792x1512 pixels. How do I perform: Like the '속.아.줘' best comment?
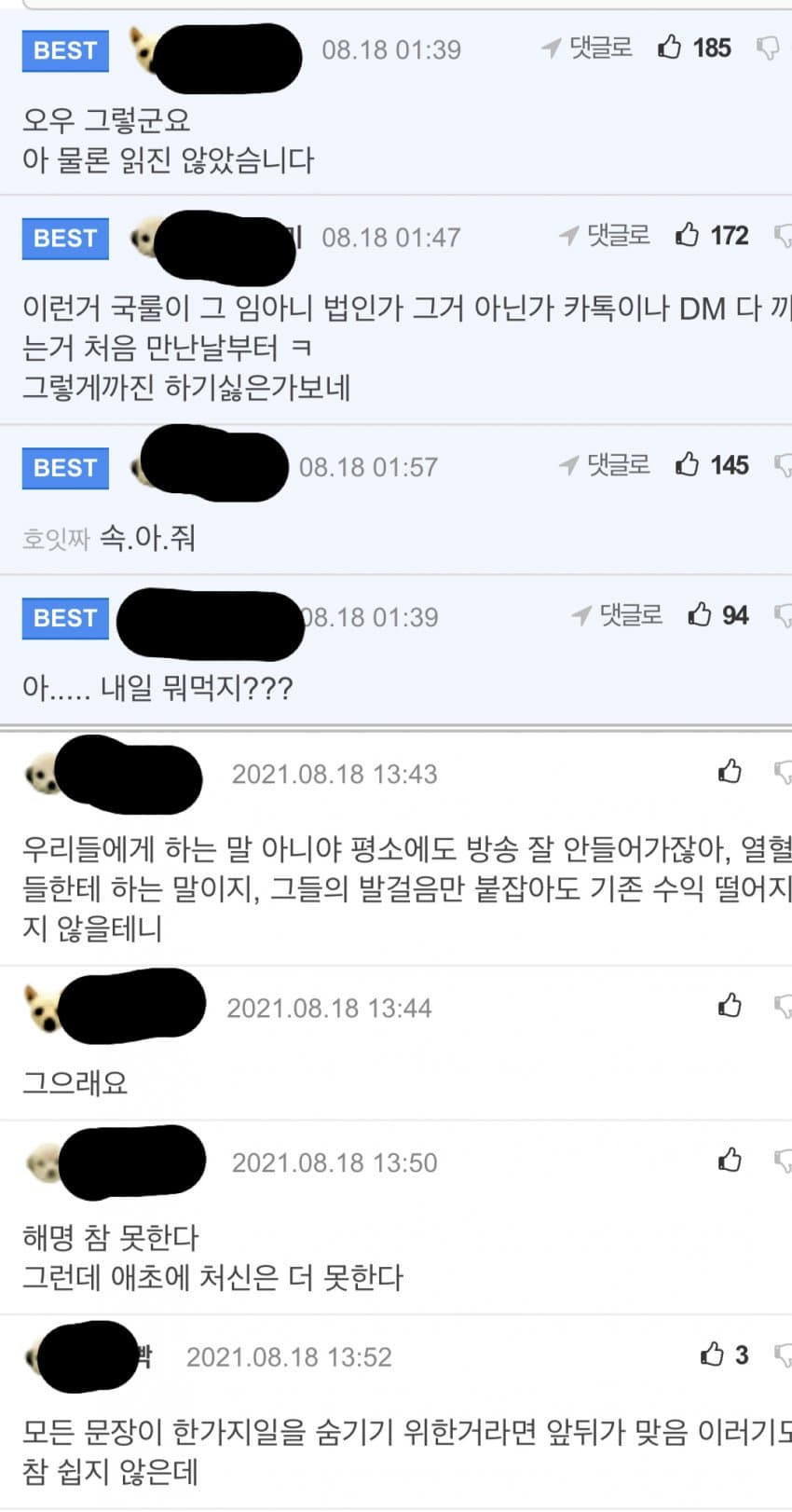[x=688, y=464]
